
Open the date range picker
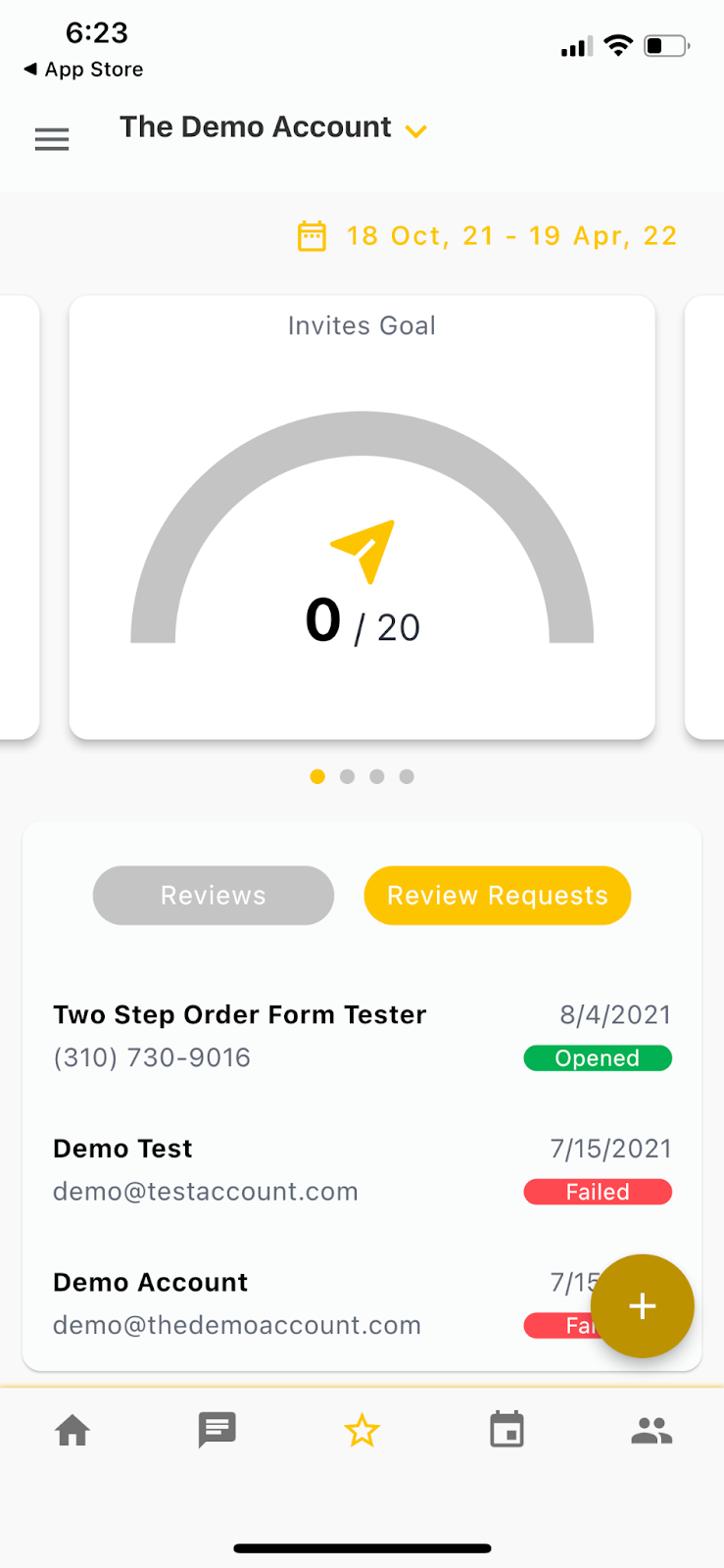487,236
